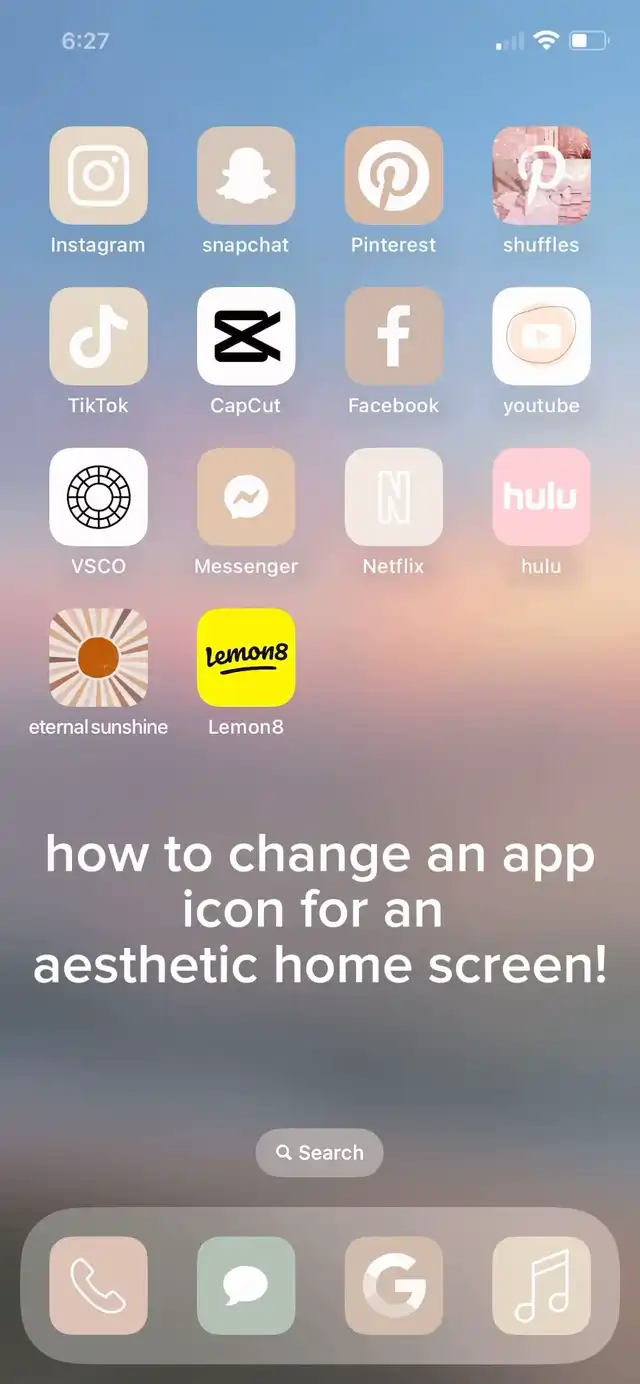
Task: Launch the youtube app
Action: (x=542, y=336)
